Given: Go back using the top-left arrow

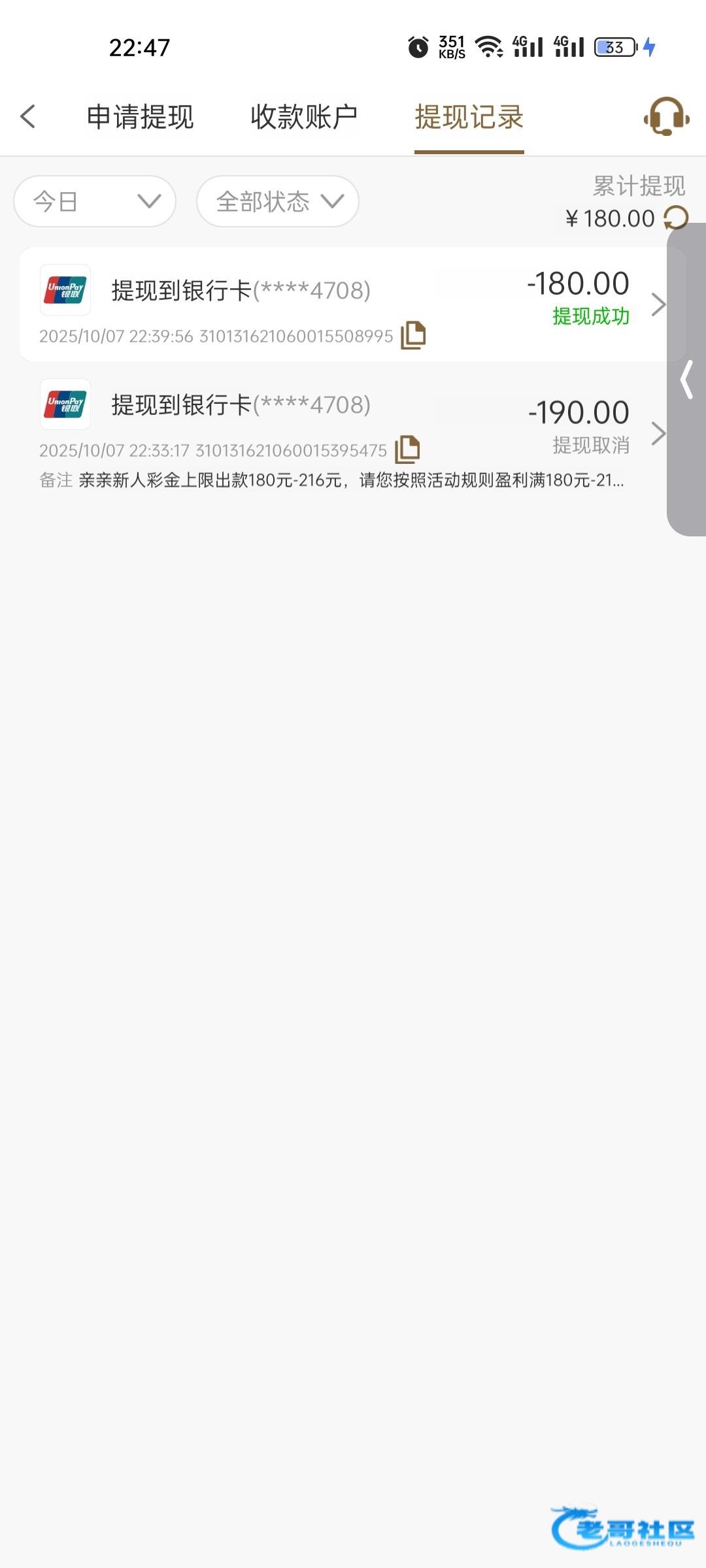Looking at the screenshot, I should (x=27, y=117).
